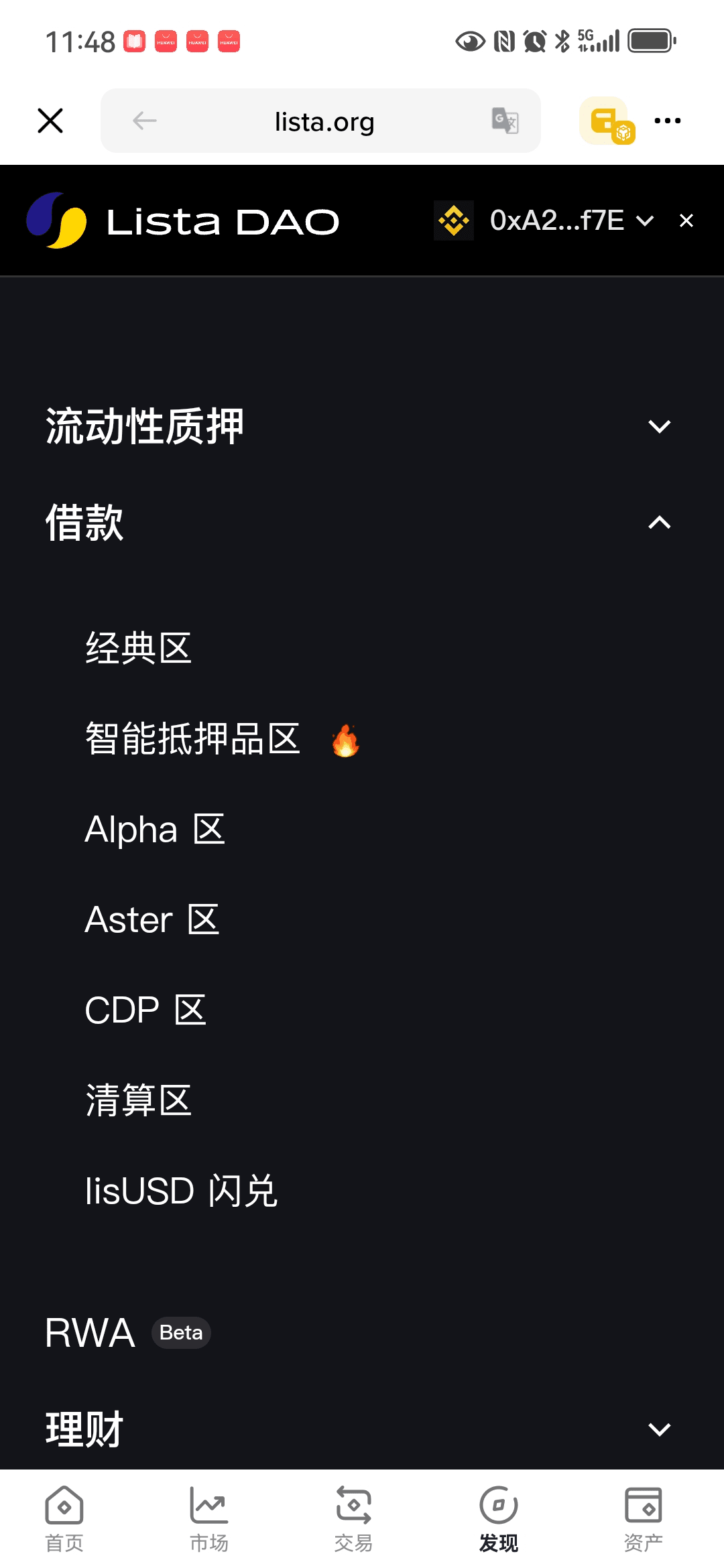
Task: Expand the 理财 section
Action: pos(659,1429)
